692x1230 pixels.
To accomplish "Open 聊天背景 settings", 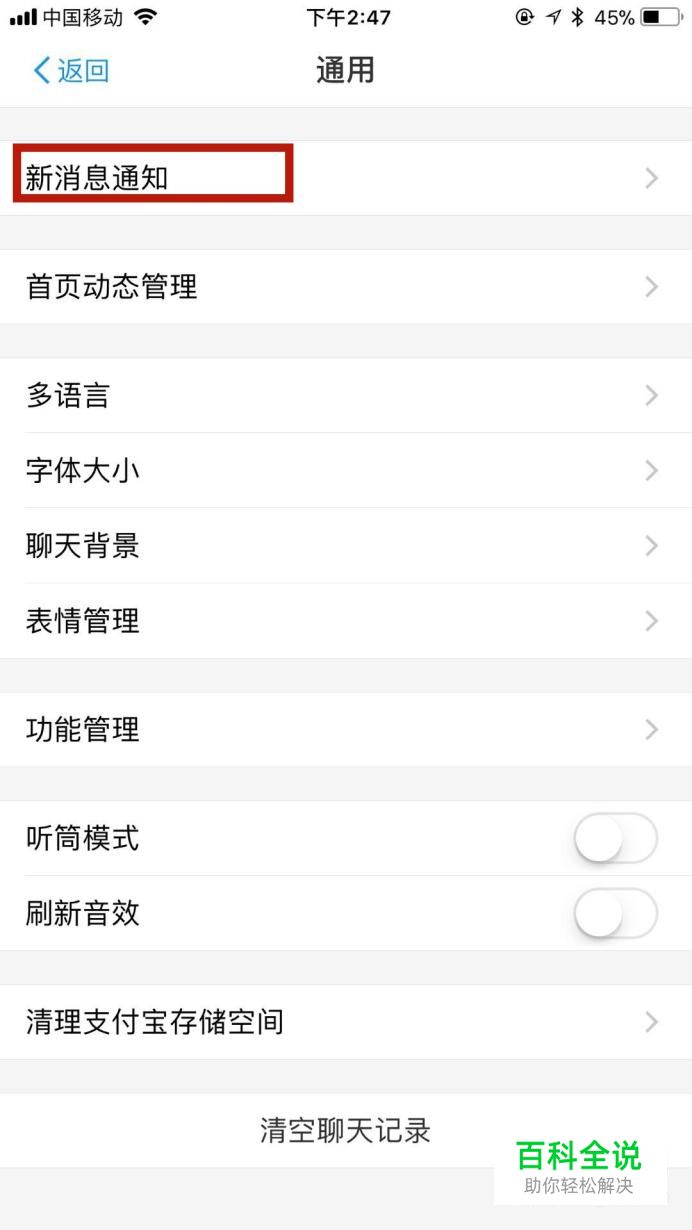I will (346, 546).
